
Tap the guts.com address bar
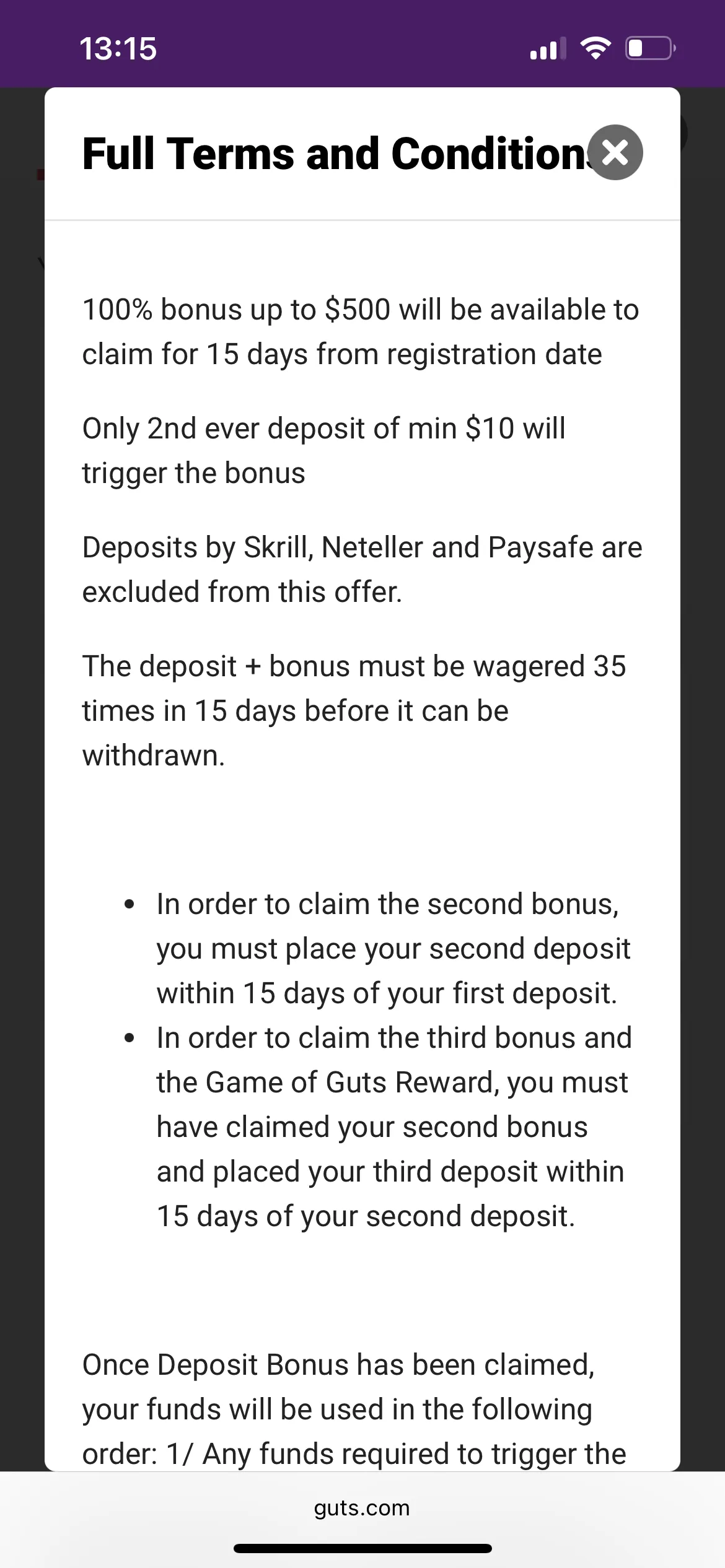click(x=362, y=1507)
